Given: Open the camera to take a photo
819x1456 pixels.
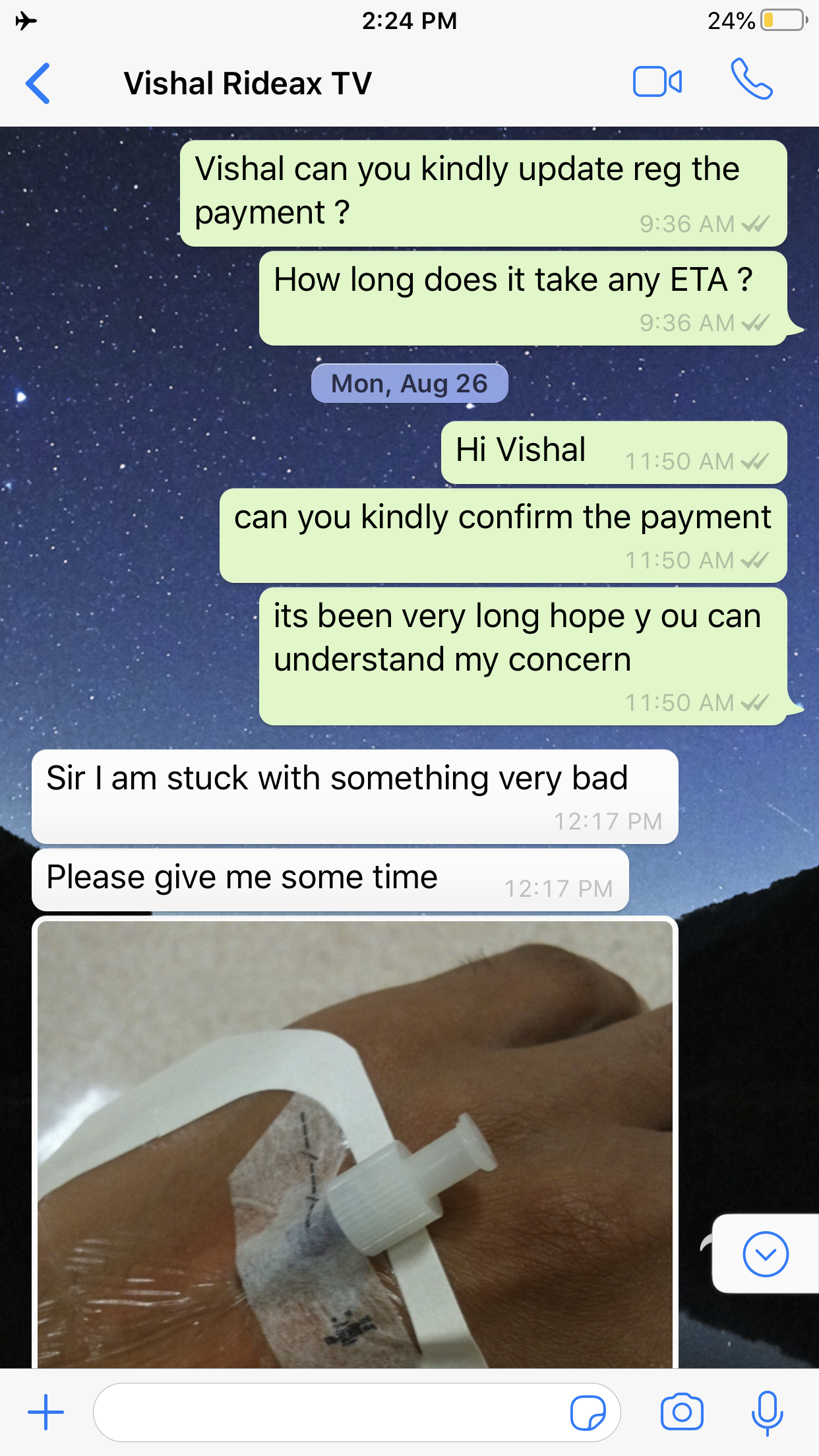Looking at the screenshot, I should (682, 1412).
